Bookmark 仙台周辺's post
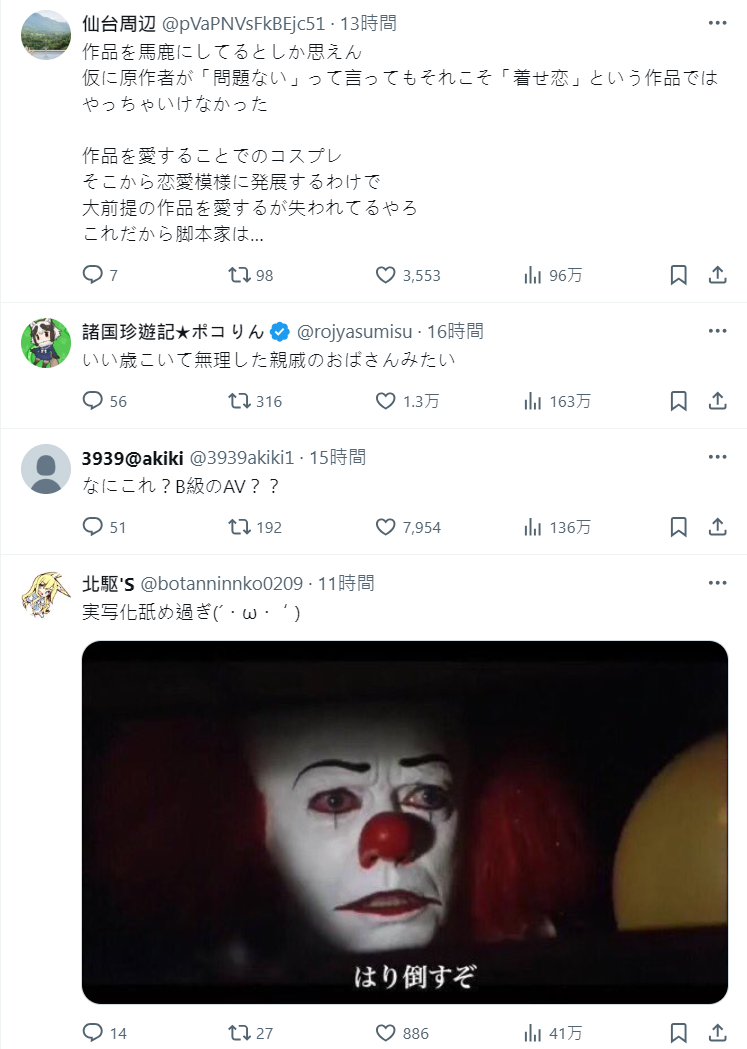747x1049 pixels. [x=678, y=275]
